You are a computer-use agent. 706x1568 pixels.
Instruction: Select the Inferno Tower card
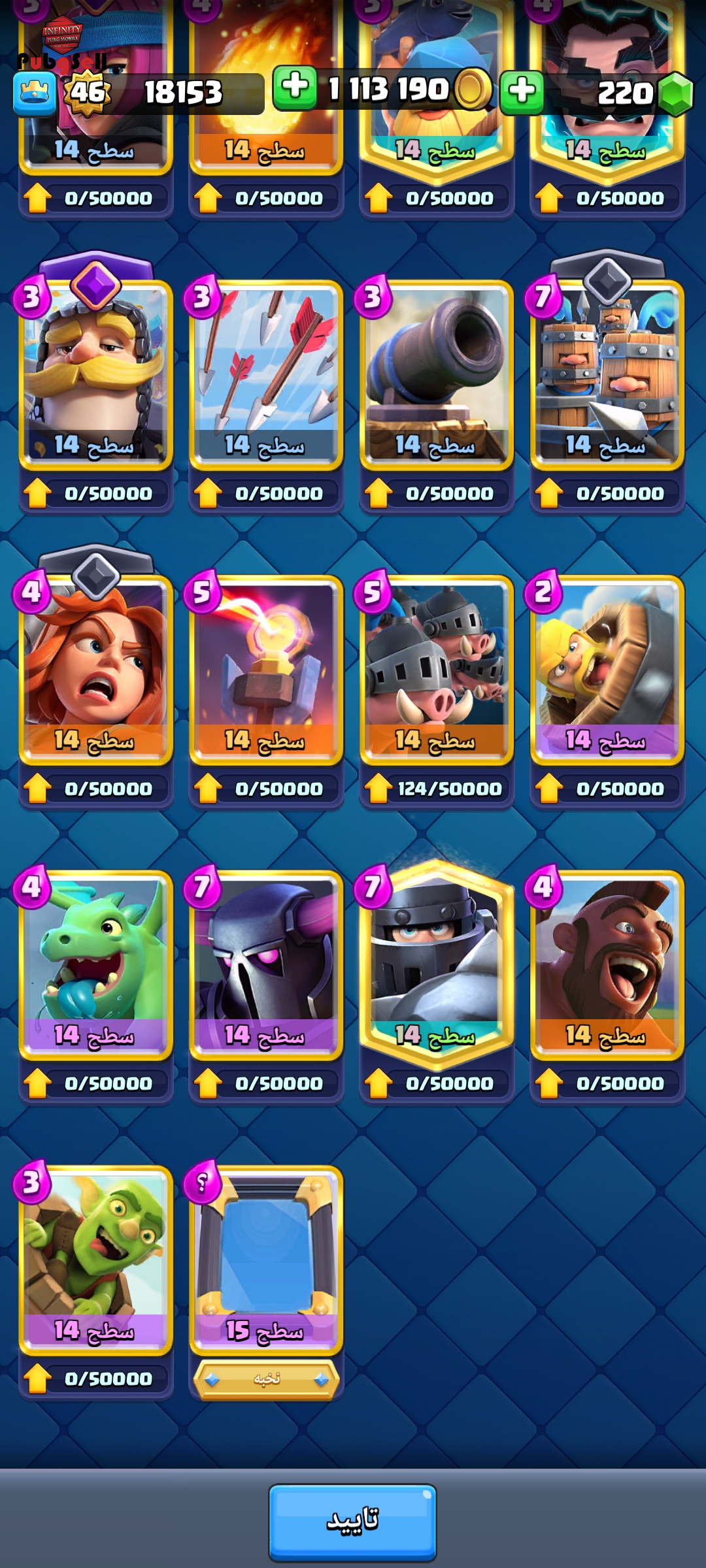pyautogui.click(x=266, y=669)
